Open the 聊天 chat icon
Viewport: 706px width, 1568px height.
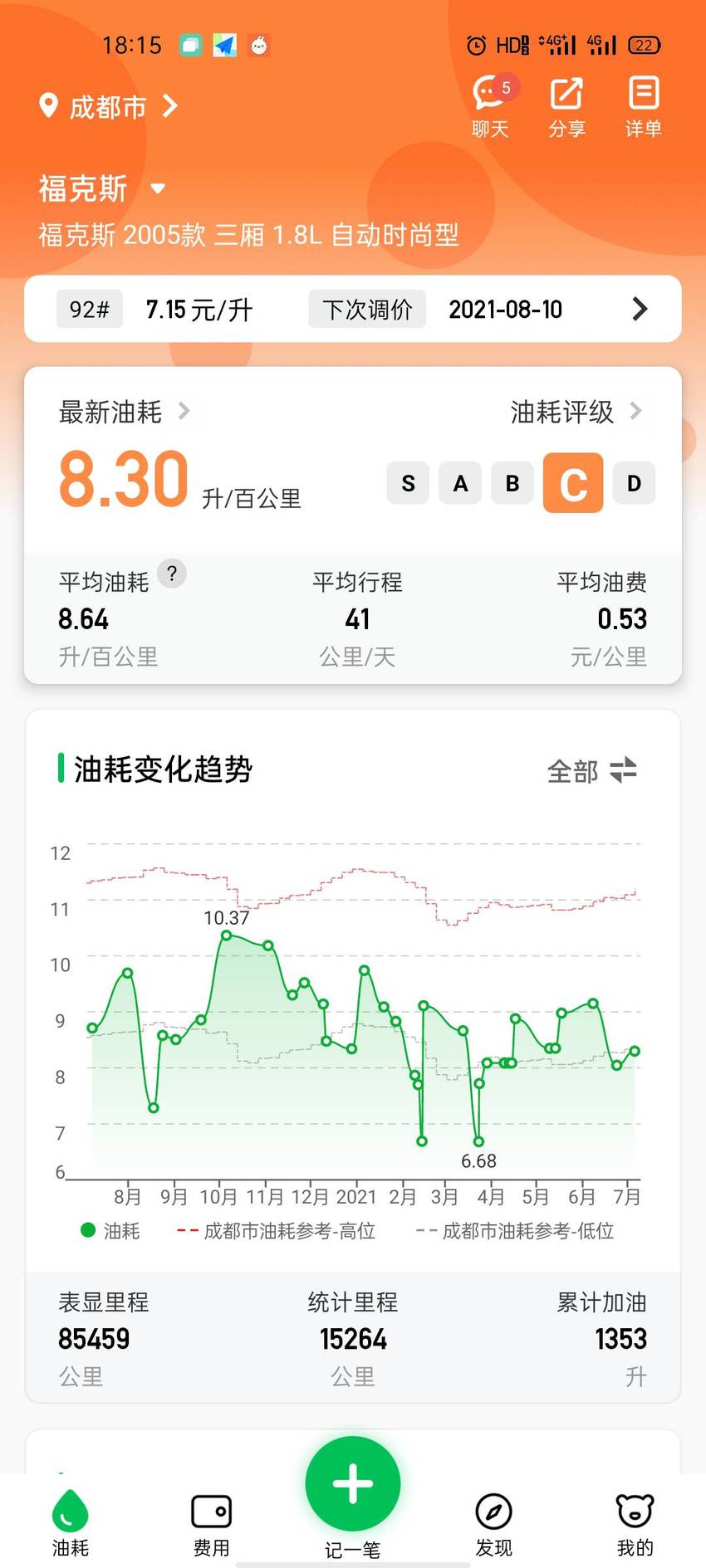[490, 105]
